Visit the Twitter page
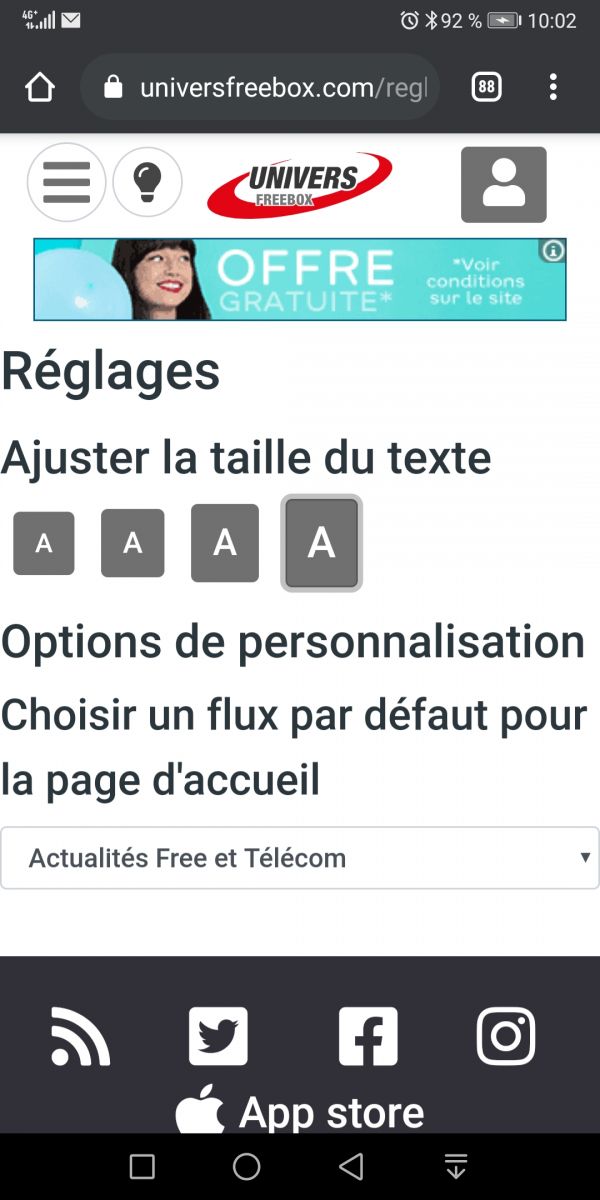 pyautogui.click(x=218, y=1036)
